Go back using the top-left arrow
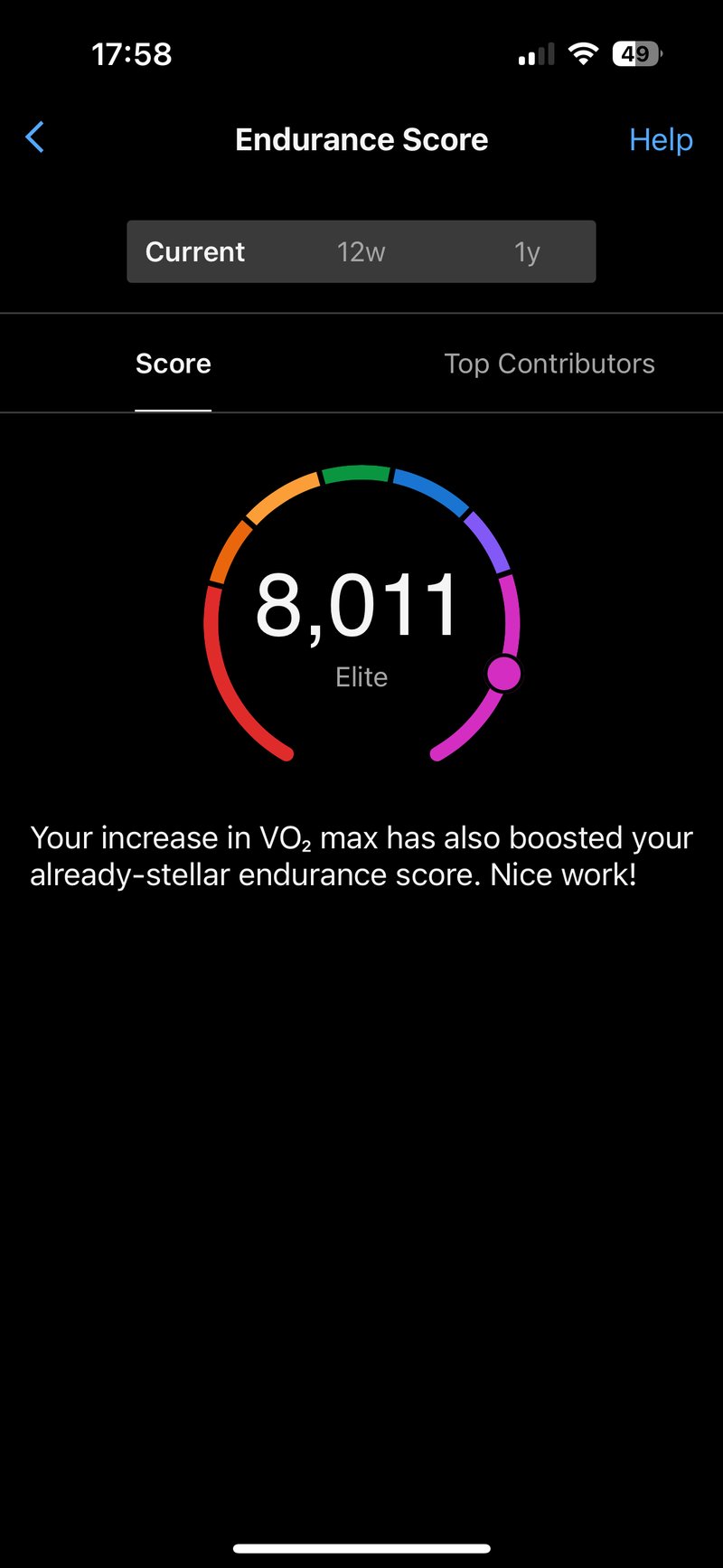723x1568 pixels. click(x=35, y=138)
